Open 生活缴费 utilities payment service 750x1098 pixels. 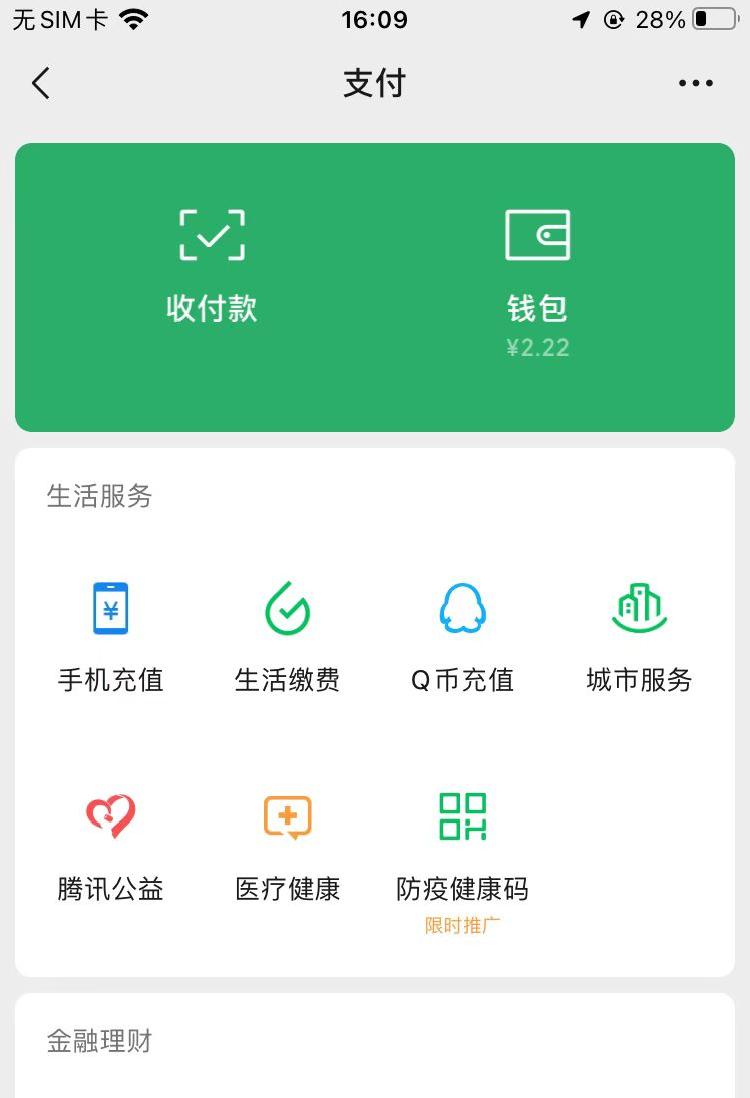point(287,635)
